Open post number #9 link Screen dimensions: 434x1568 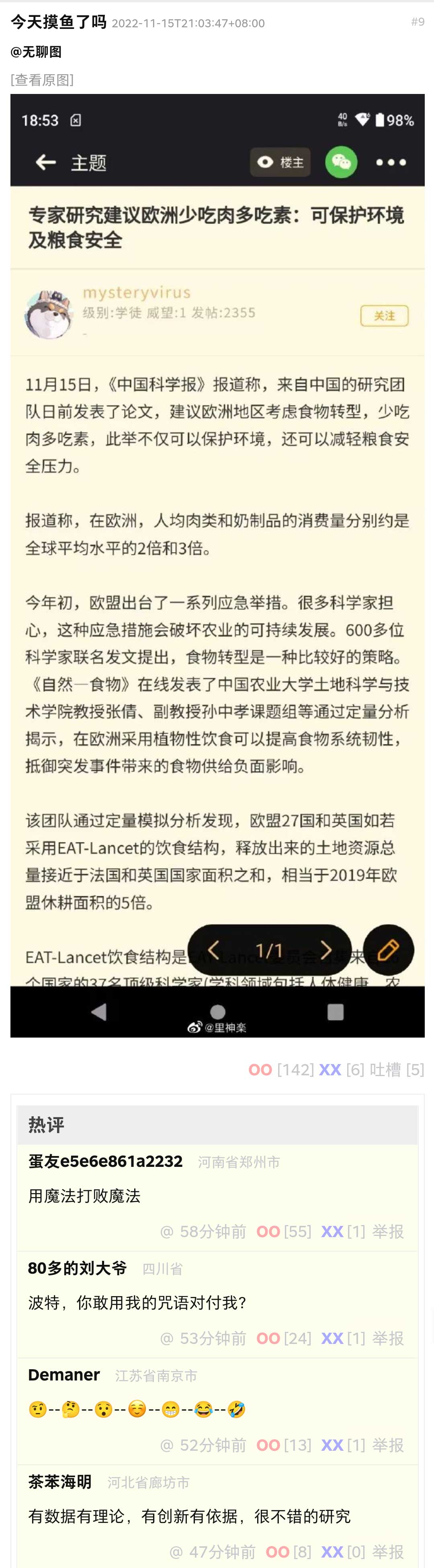point(417,22)
